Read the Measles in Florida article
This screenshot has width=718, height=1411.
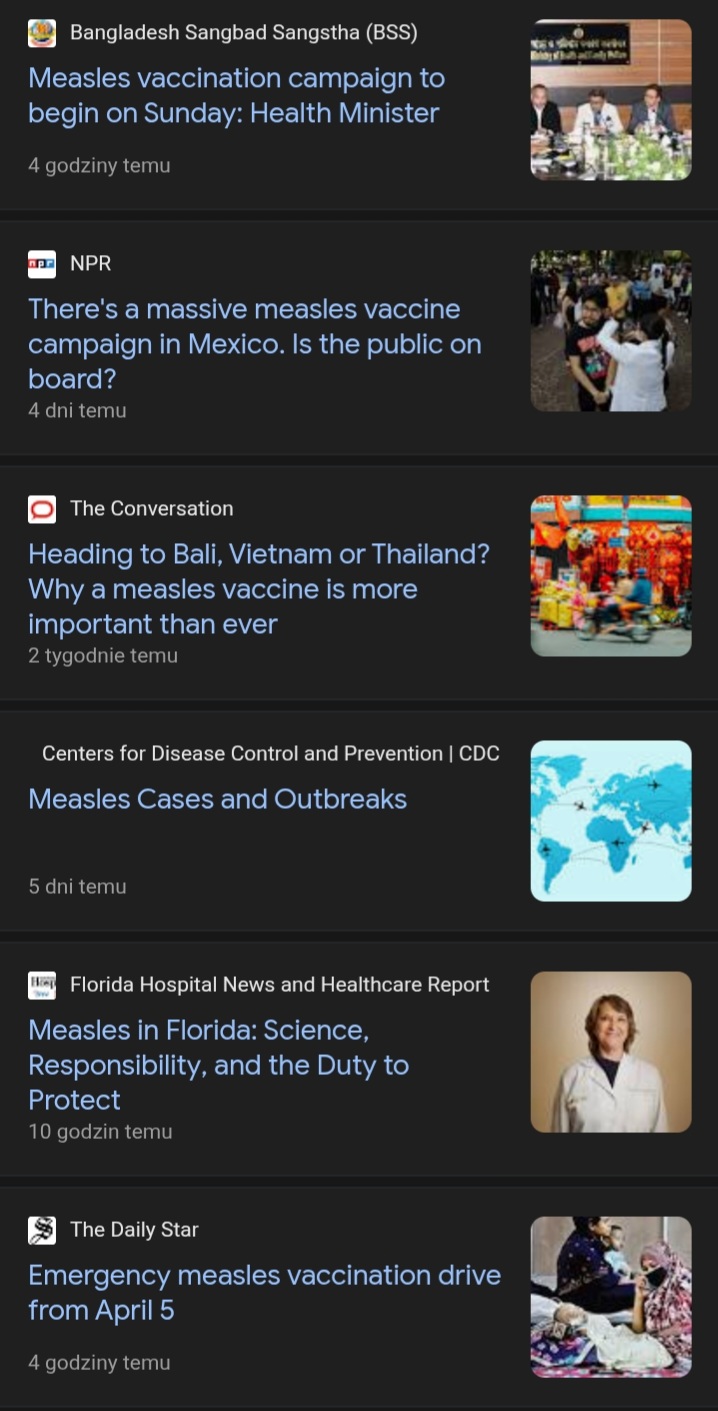pyautogui.click(x=218, y=1064)
